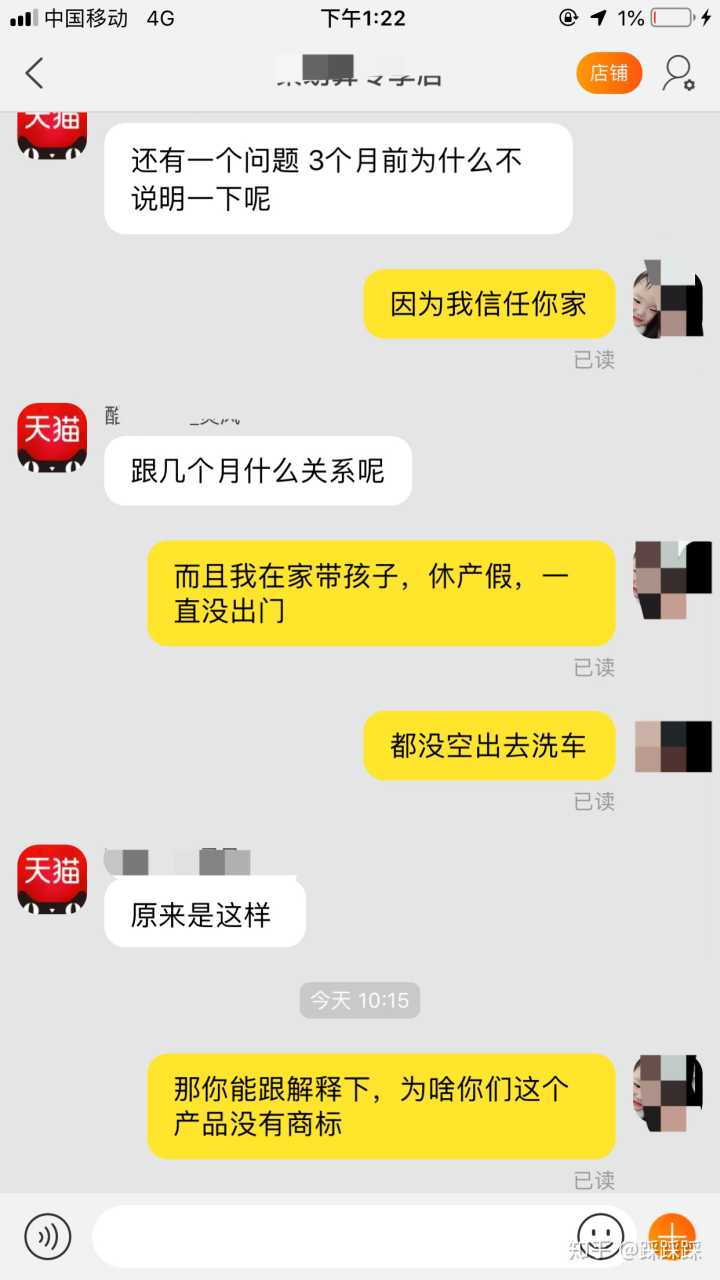720x1280 pixels.
Task: Switch to voice input mode
Action: pos(47,1236)
